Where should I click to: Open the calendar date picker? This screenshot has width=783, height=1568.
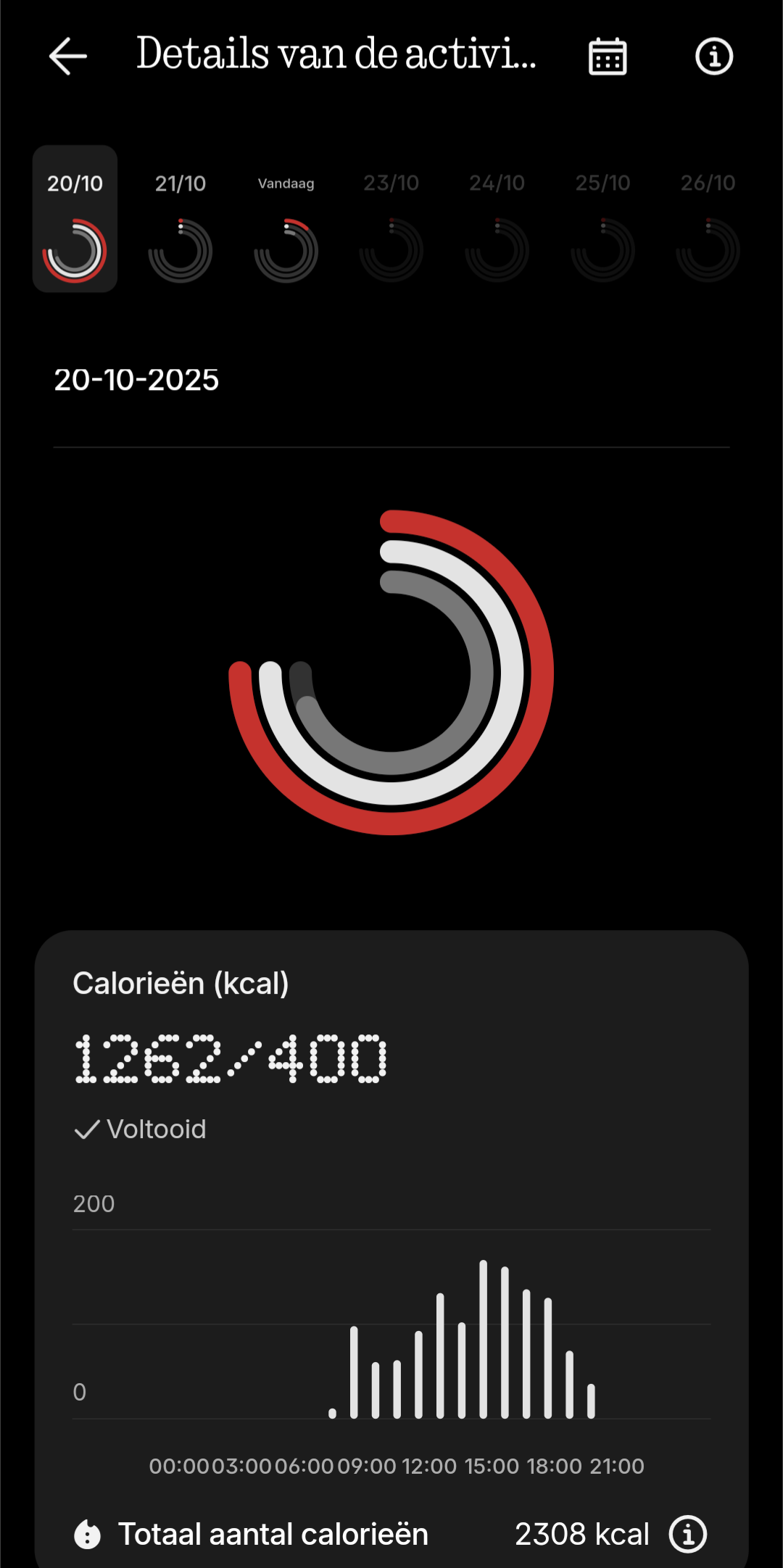[607, 56]
